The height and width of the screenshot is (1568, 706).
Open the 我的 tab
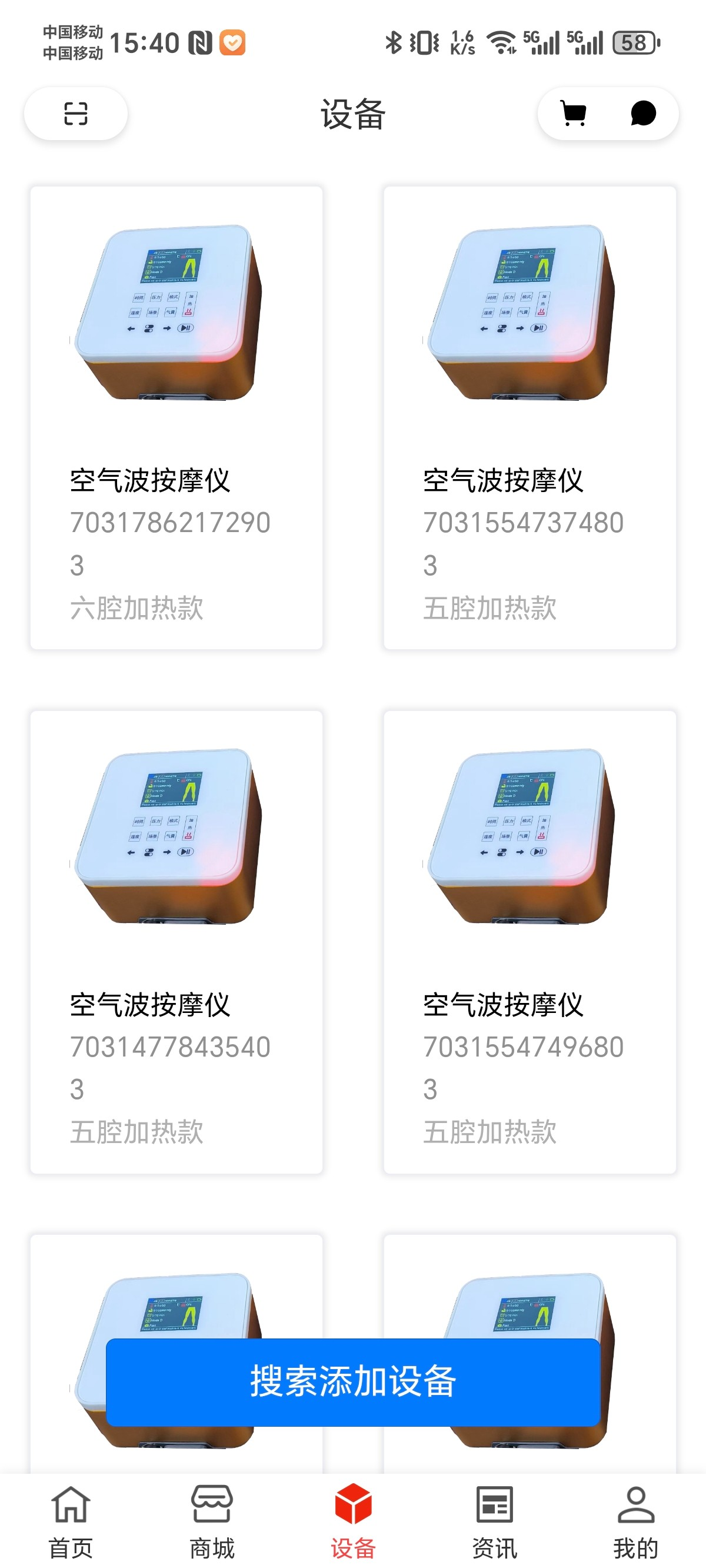coord(635,1521)
